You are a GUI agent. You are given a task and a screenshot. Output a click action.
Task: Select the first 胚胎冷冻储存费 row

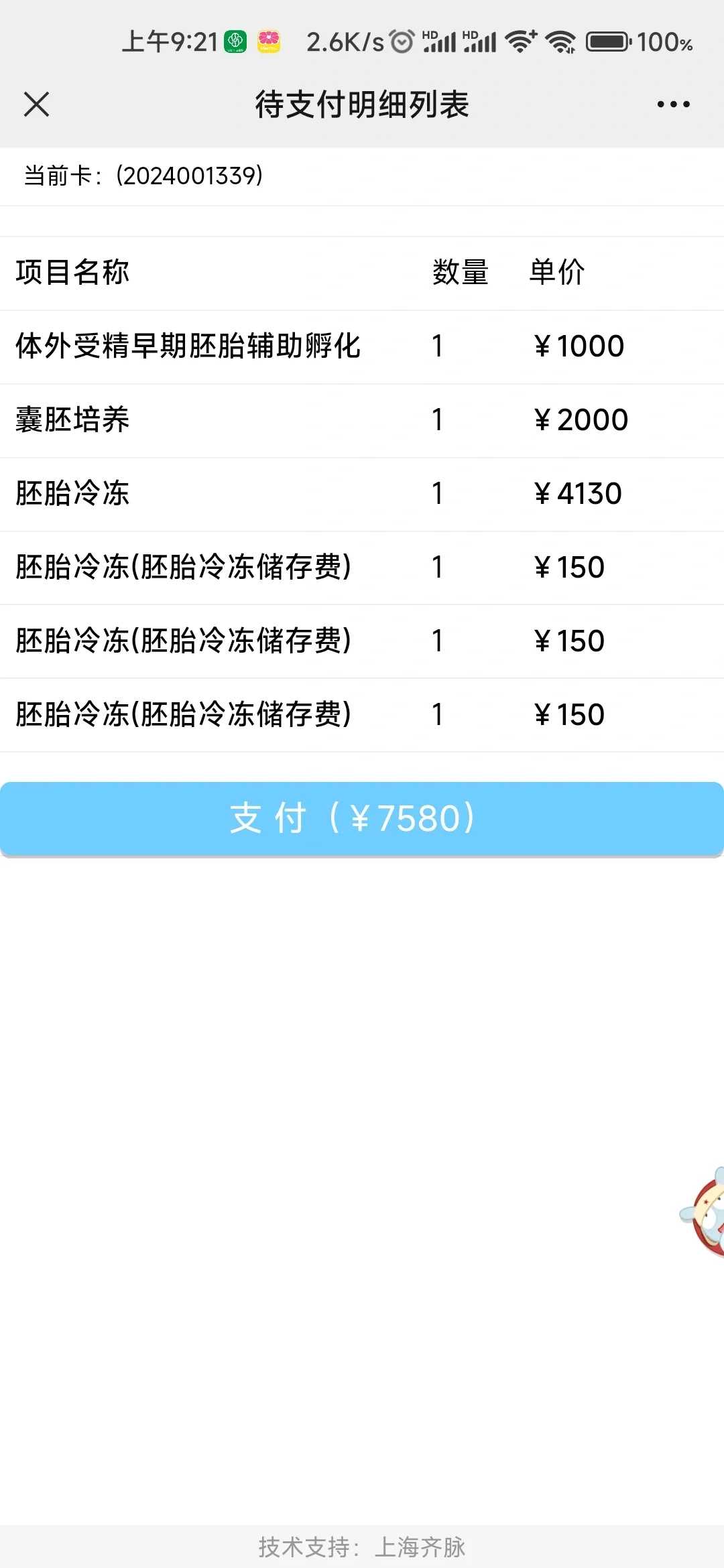click(x=184, y=567)
